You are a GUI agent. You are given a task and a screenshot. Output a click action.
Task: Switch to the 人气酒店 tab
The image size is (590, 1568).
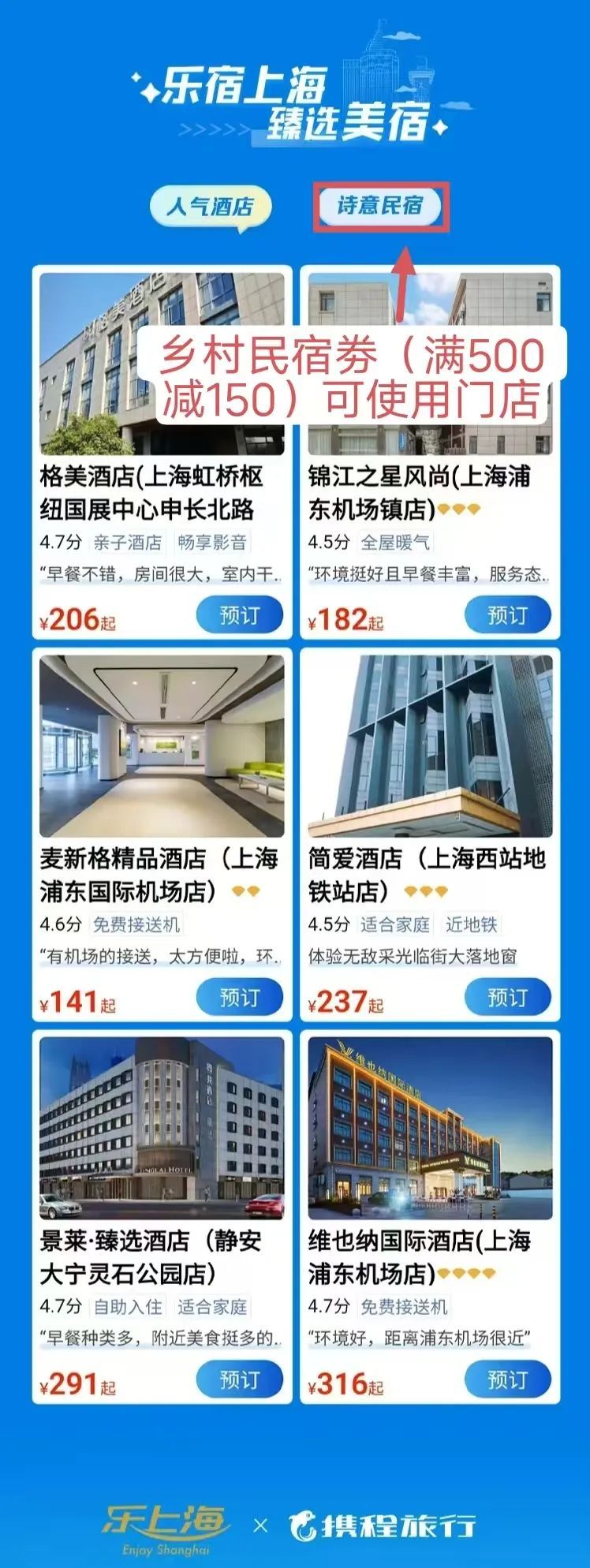click(x=210, y=207)
